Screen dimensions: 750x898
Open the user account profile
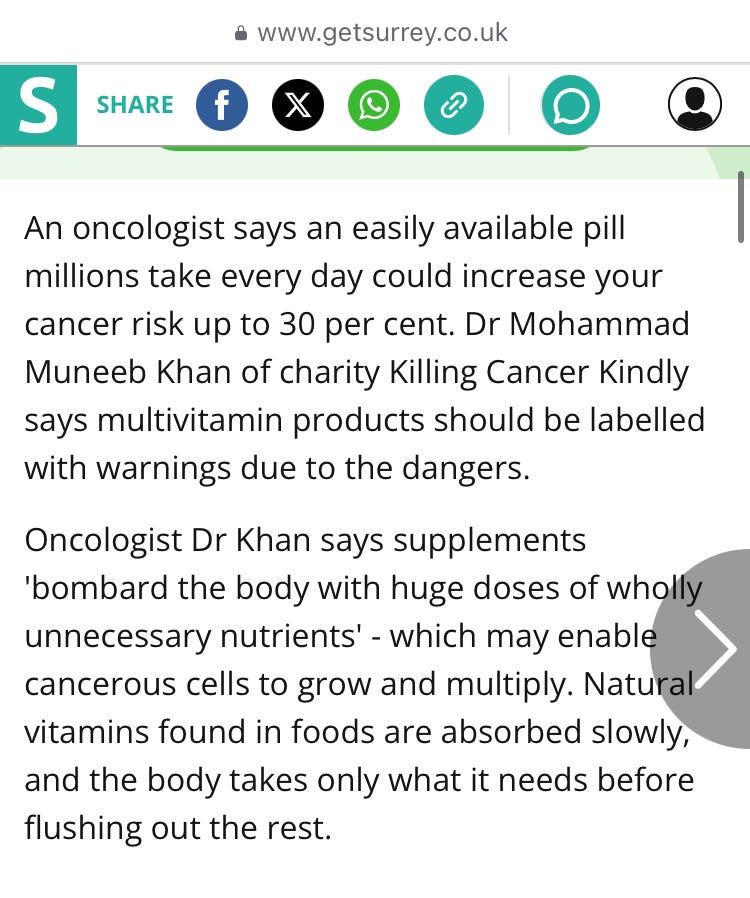pyautogui.click(x=694, y=104)
